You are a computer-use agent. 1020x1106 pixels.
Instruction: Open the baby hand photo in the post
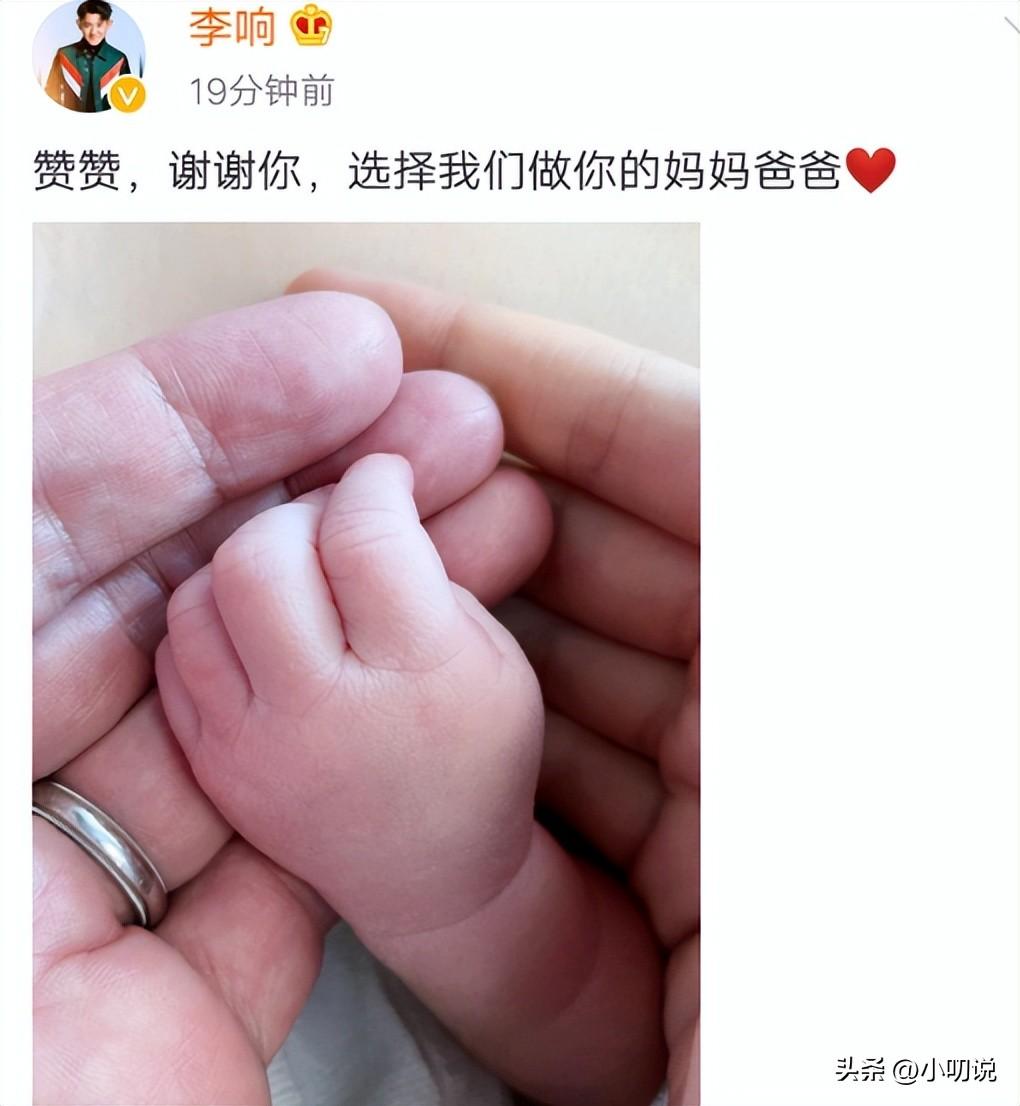click(366, 663)
